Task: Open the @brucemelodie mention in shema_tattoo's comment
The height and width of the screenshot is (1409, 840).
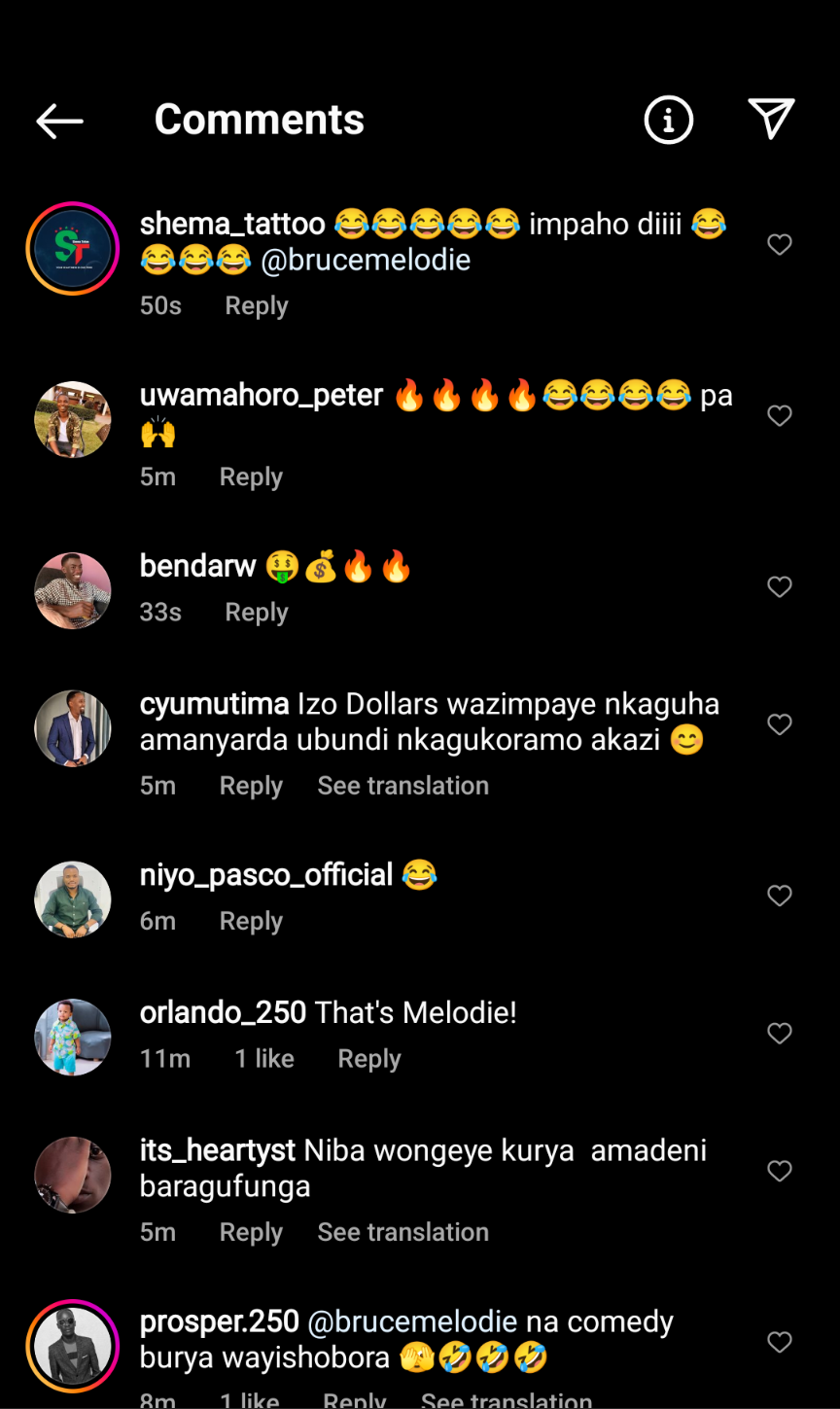Action: coord(366,260)
